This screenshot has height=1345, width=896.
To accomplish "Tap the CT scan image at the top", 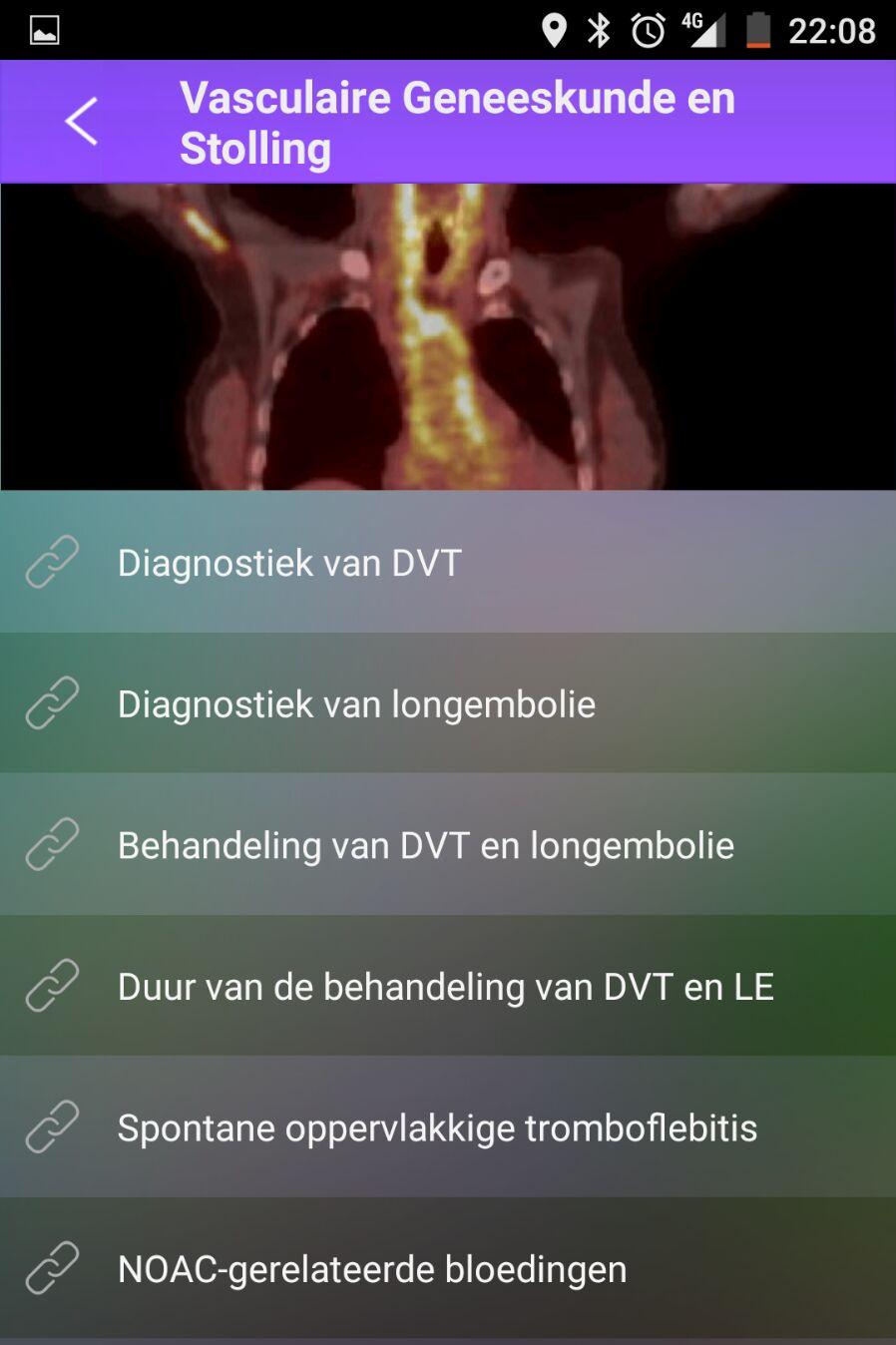I will coord(448,334).
